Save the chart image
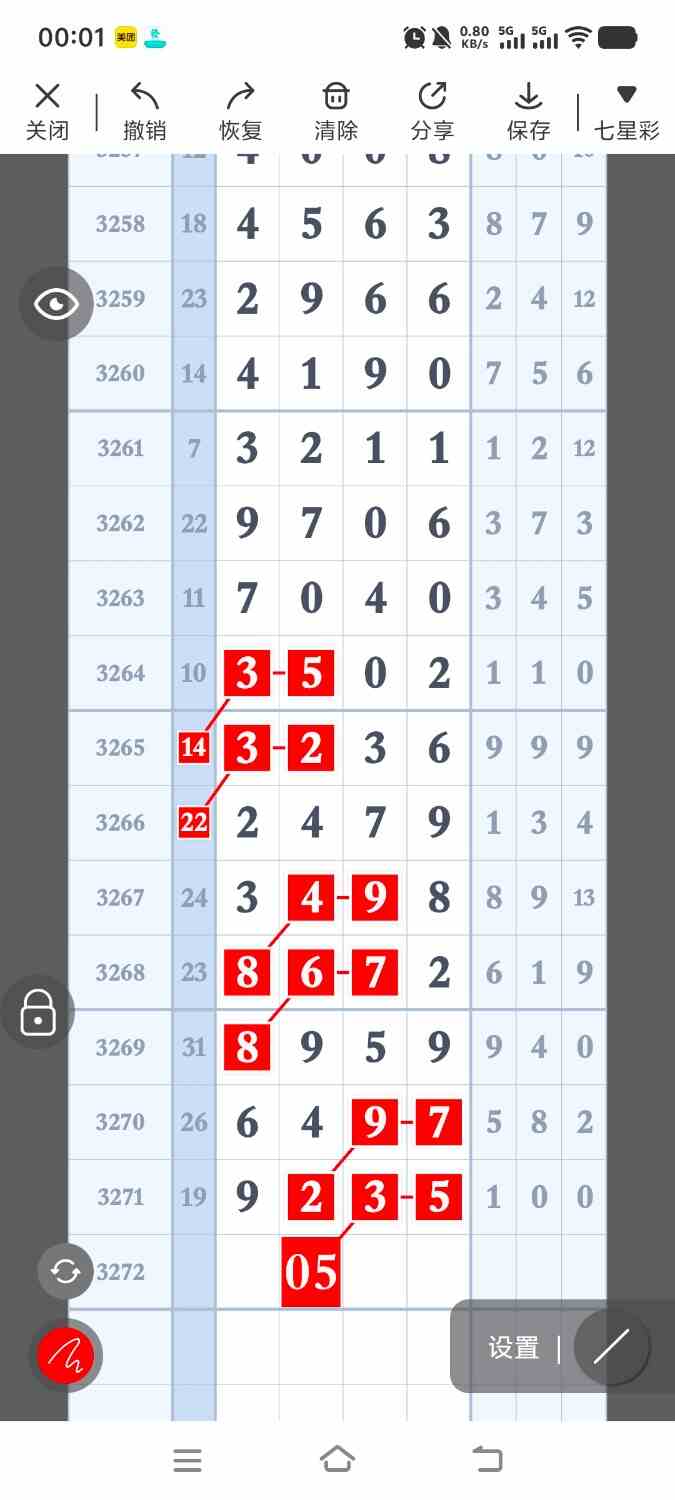The width and height of the screenshot is (675, 1500). [528, 110]
